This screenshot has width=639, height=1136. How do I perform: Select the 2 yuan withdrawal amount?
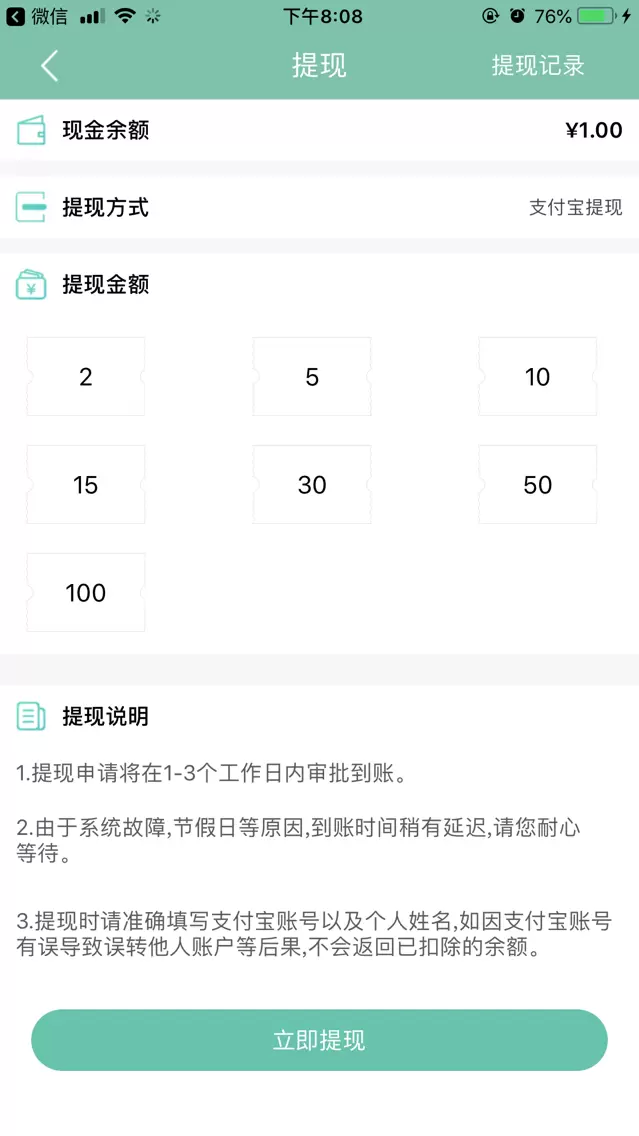(x=86, y=377)
